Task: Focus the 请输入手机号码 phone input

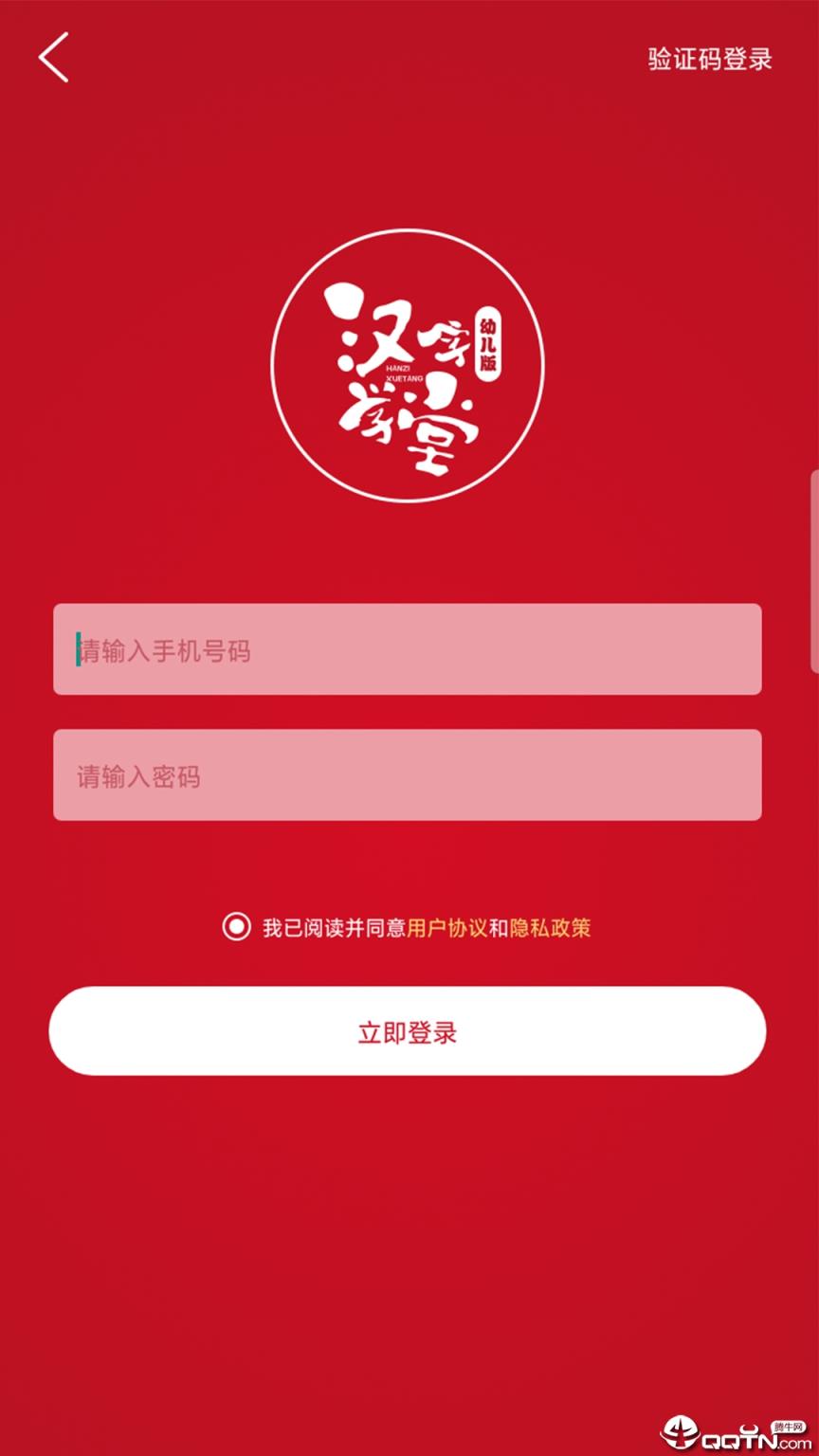Action: pyautogui.click(x=408, y=650)
